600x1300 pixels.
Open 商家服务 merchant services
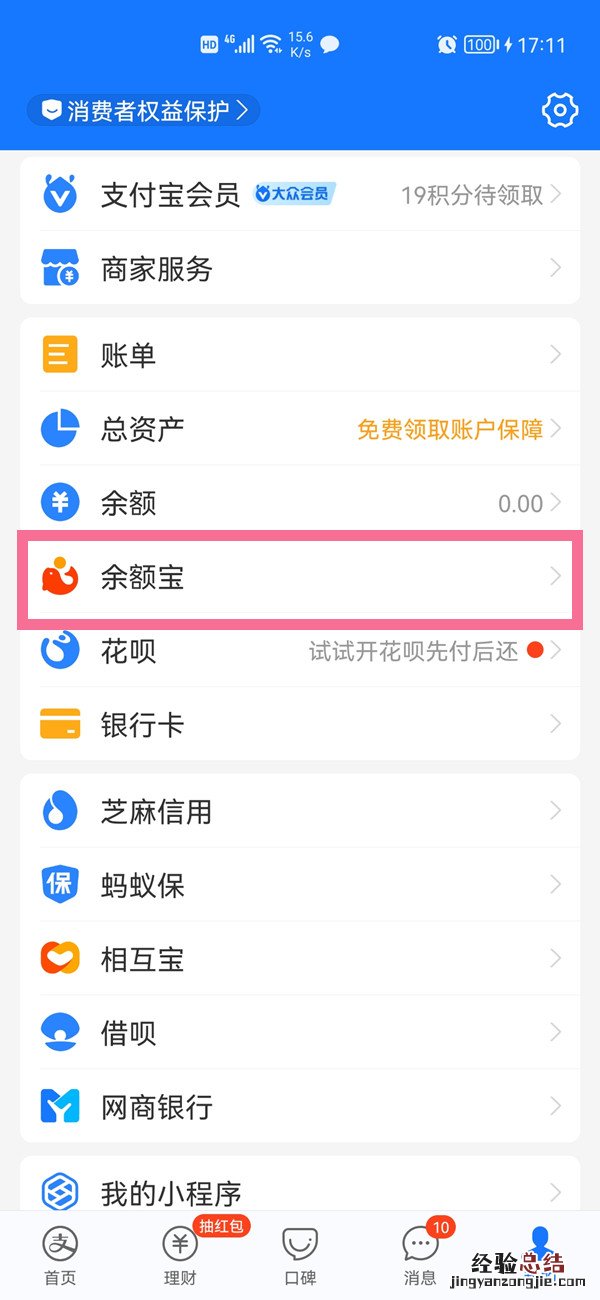click(300, 268)
